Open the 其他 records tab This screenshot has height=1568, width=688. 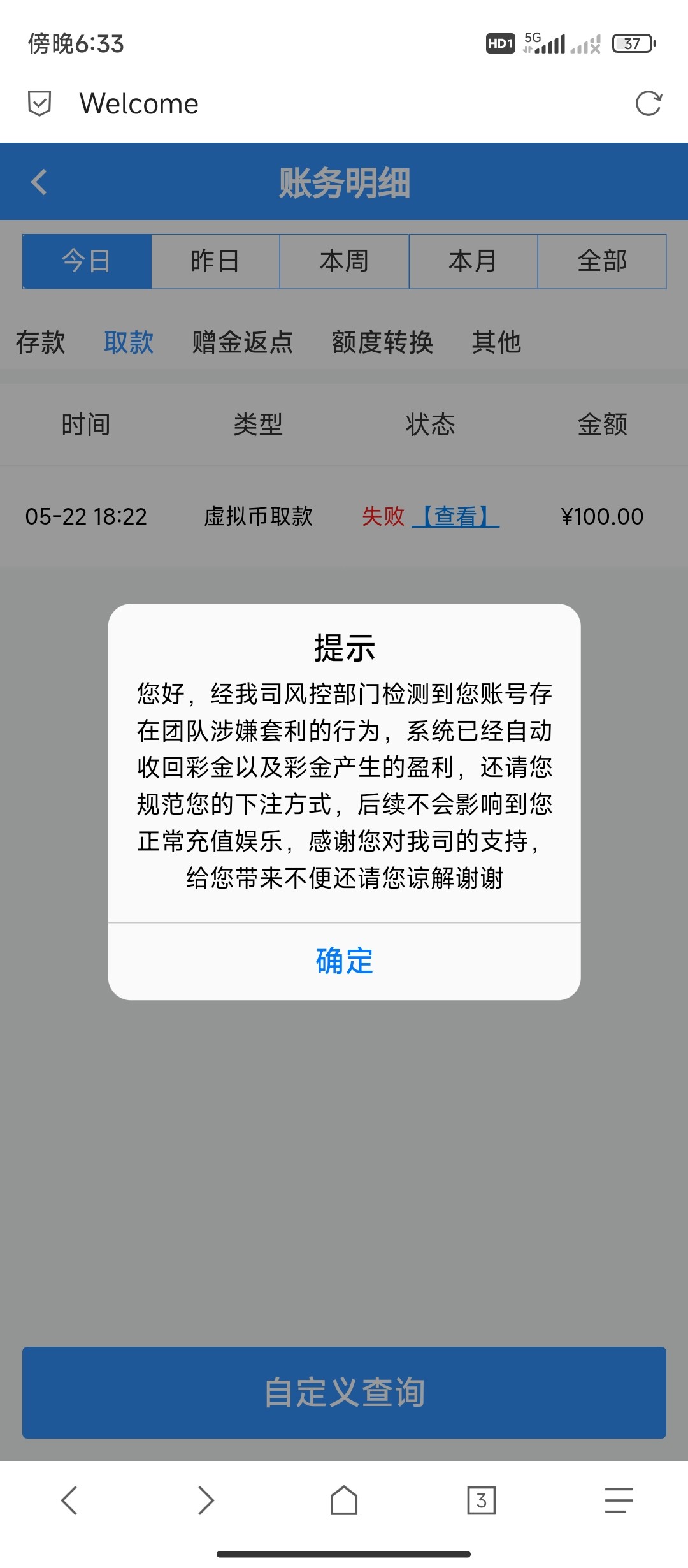pyautogui.click(x=496, y=342)
